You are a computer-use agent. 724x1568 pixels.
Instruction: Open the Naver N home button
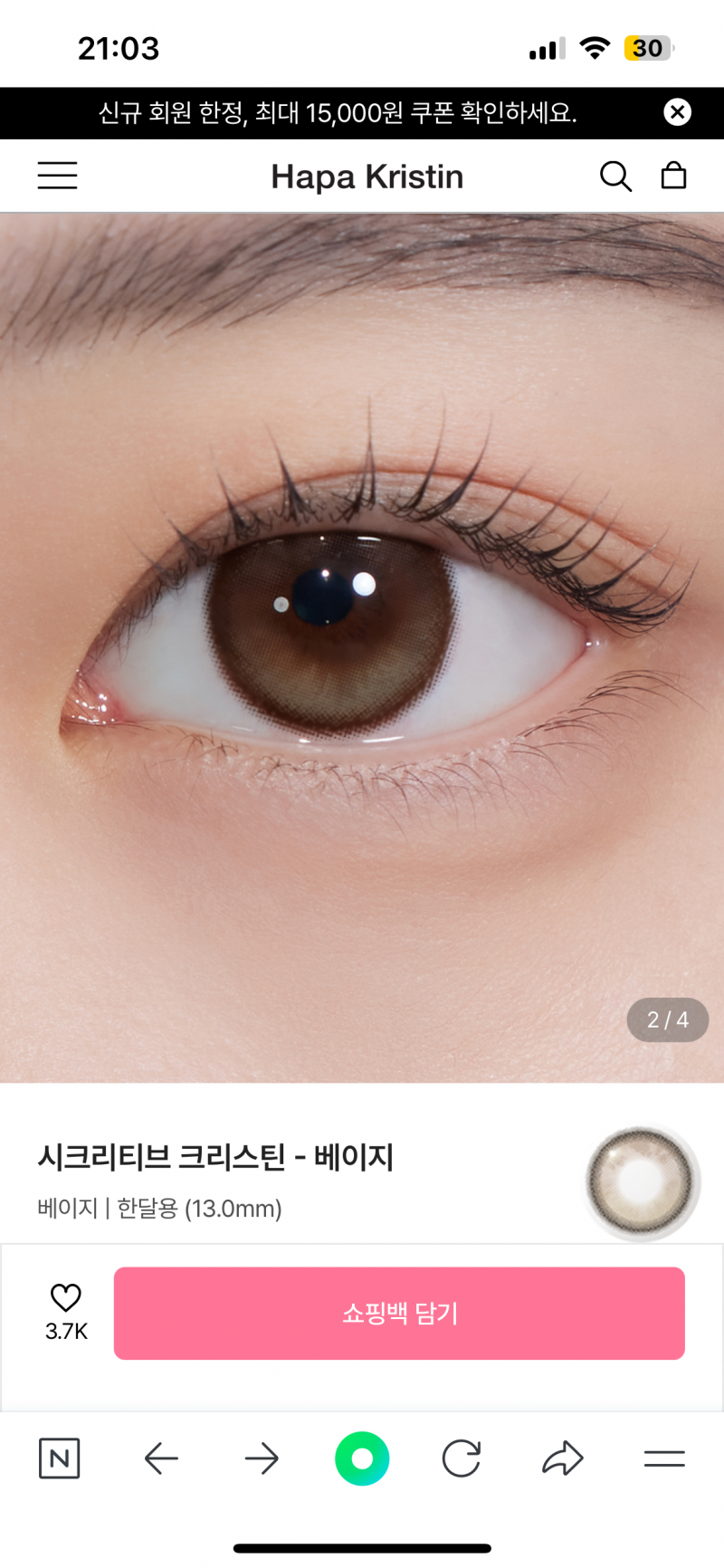(x=60, y=1458)
